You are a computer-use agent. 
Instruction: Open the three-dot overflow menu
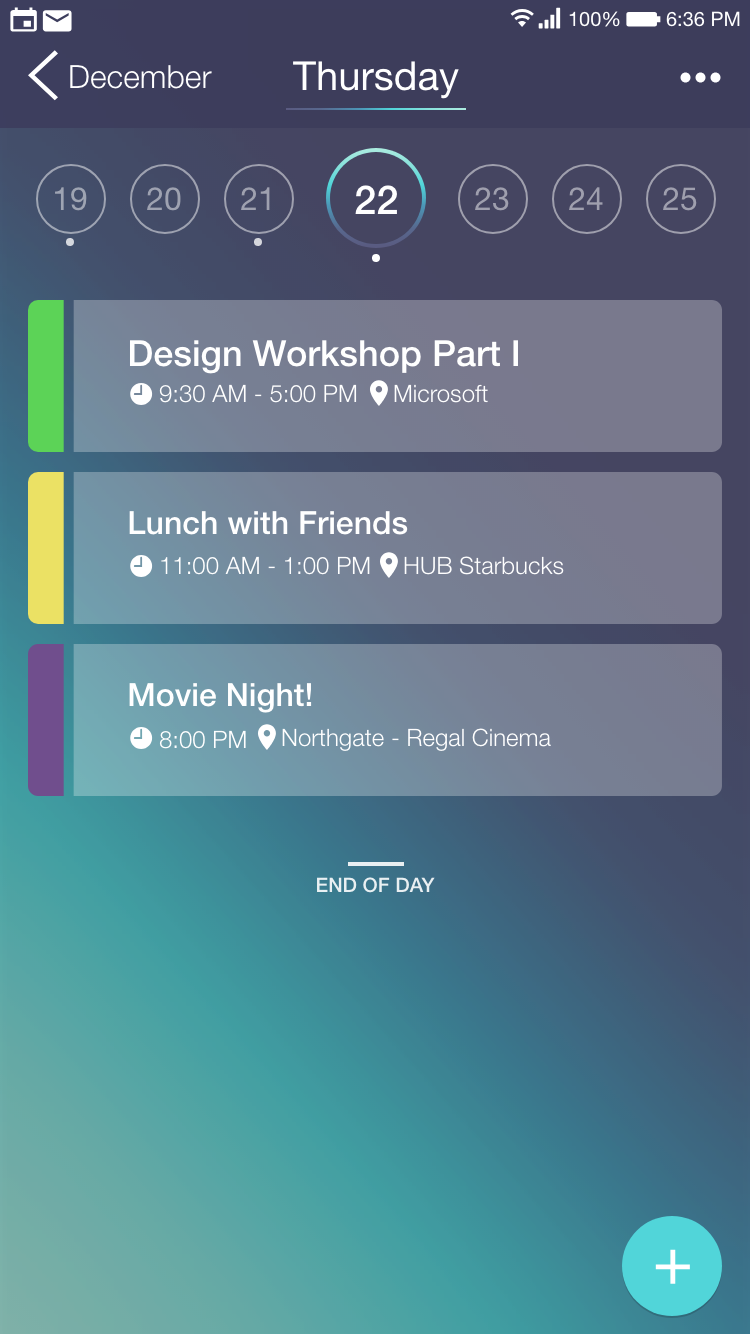(x=700, y=78)
